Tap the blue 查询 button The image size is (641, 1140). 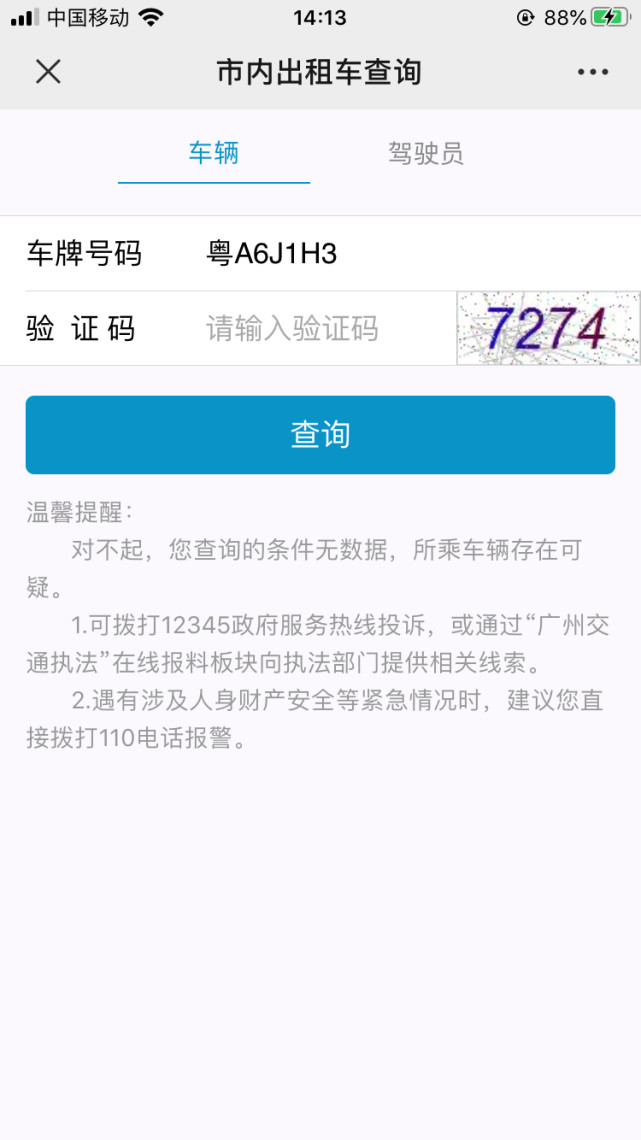[320, 435]
